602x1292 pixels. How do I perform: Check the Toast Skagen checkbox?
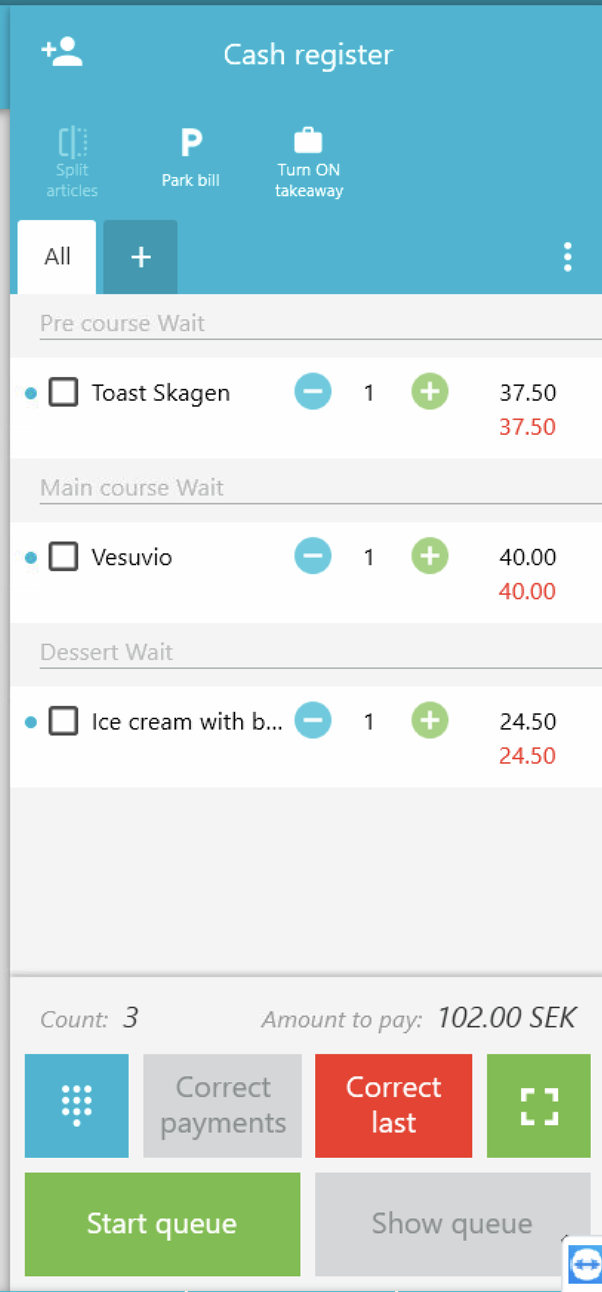(64, 393)
